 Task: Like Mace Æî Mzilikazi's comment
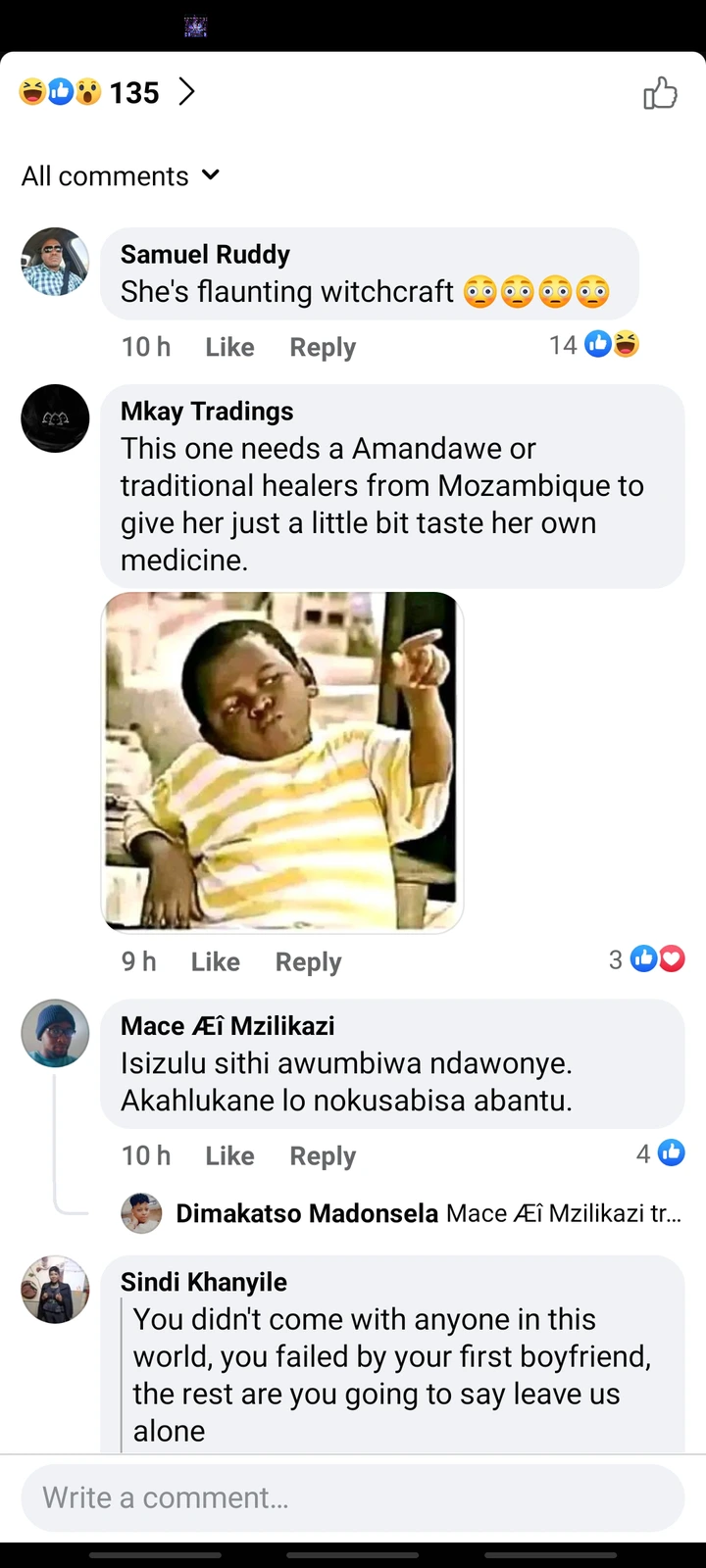click(229, 1155)
